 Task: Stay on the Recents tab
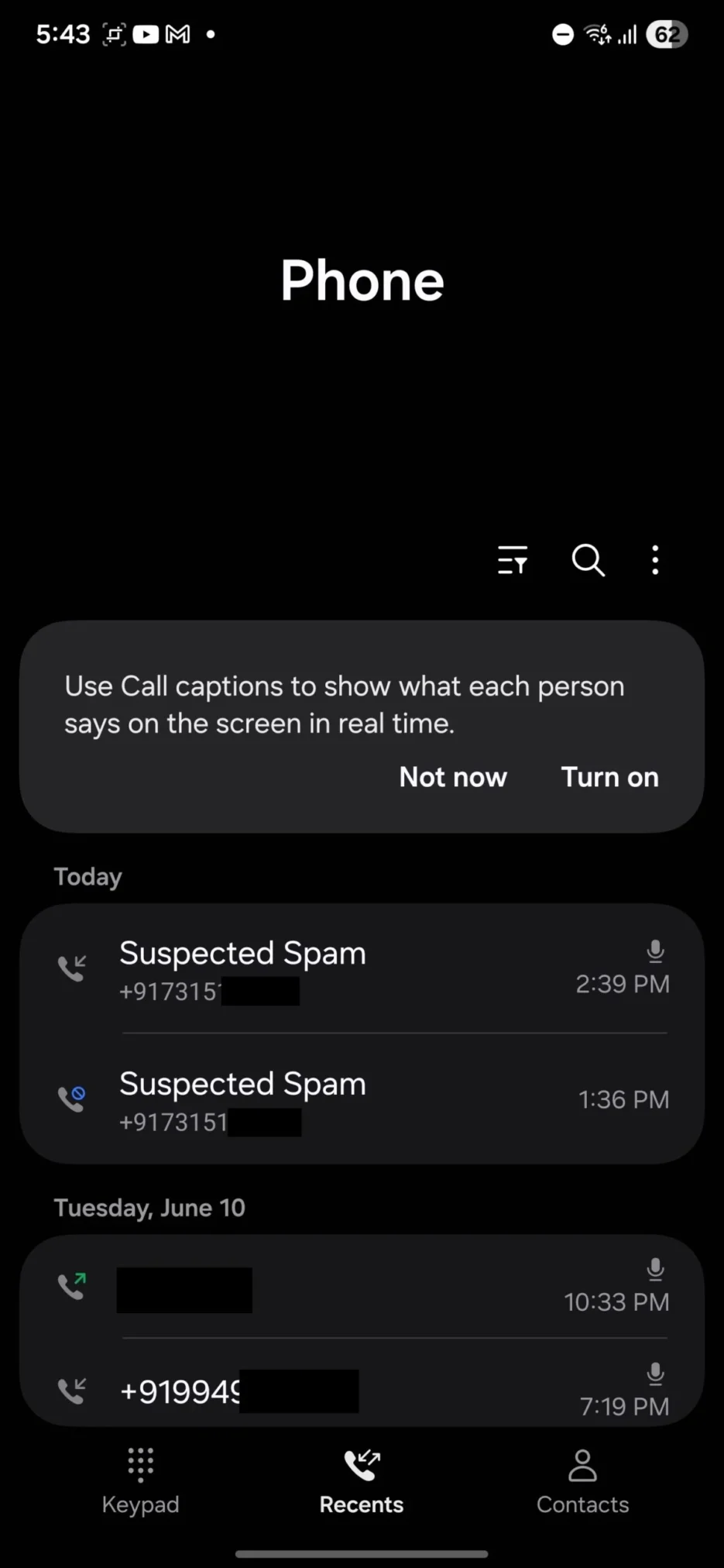click(361, 1480)
